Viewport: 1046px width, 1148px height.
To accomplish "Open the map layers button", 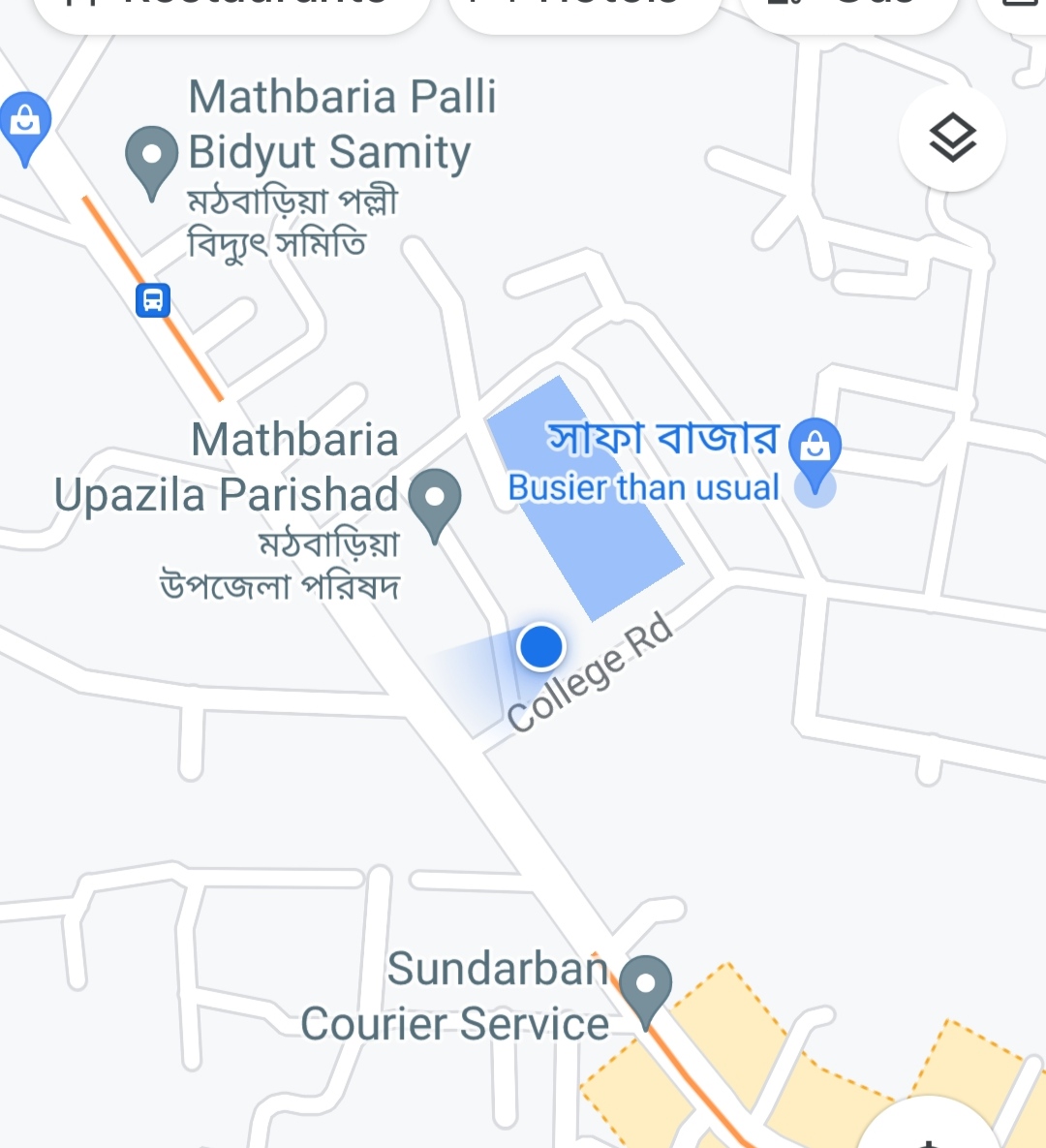I will click(952, 138).
